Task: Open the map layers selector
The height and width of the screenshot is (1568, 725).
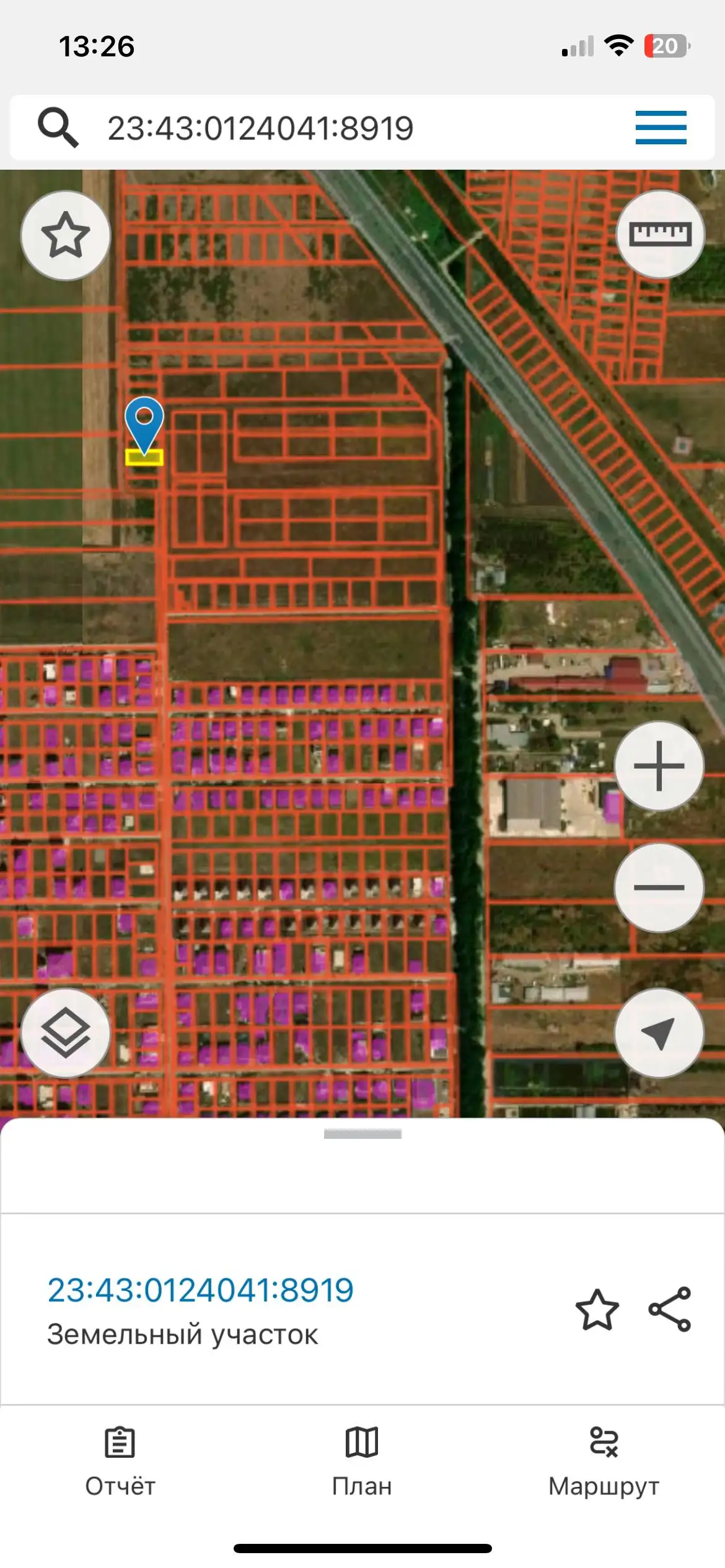Action: 66,1032
